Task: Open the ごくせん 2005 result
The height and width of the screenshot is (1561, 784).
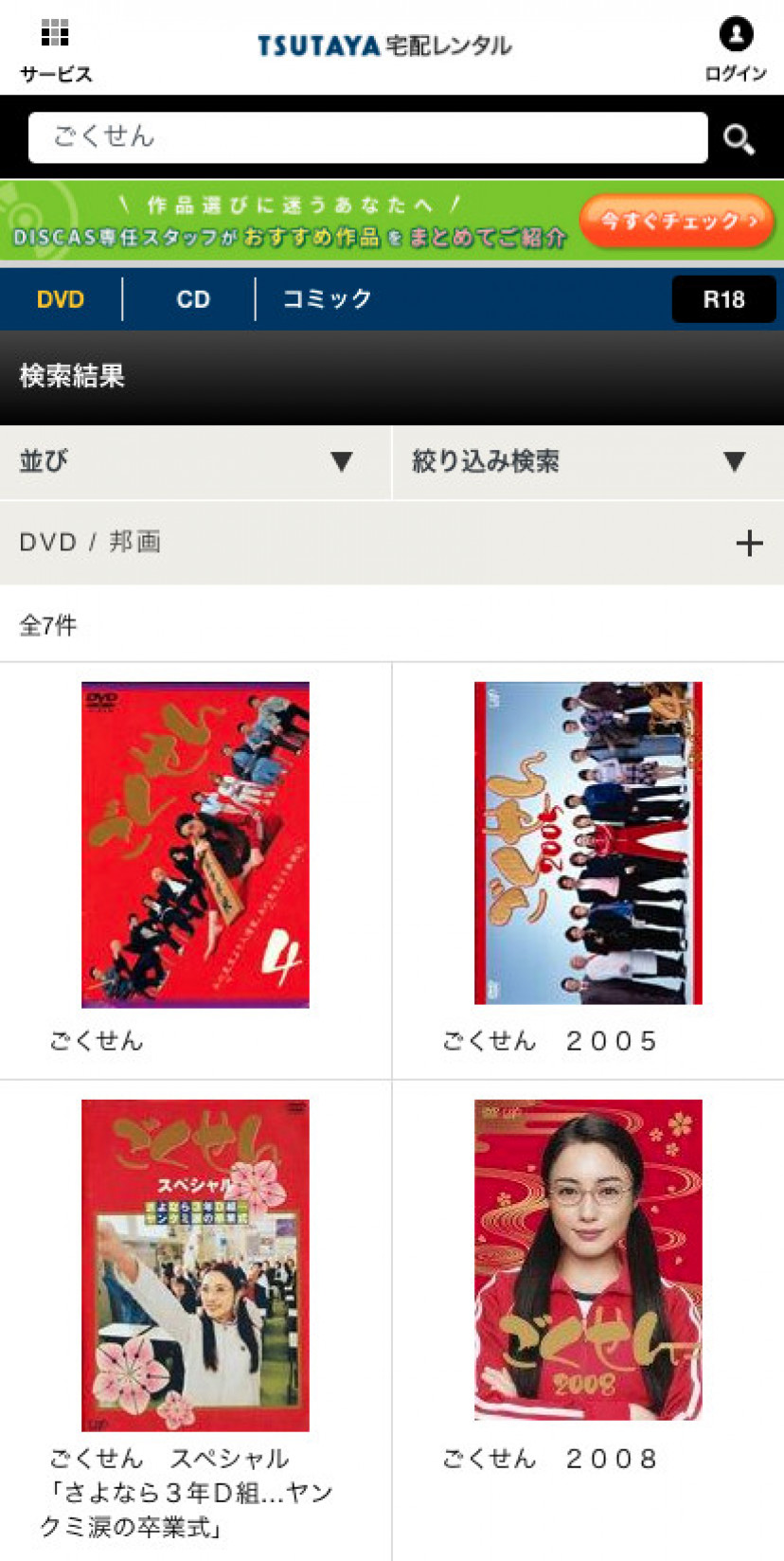Action: click(x=587, y=843)
